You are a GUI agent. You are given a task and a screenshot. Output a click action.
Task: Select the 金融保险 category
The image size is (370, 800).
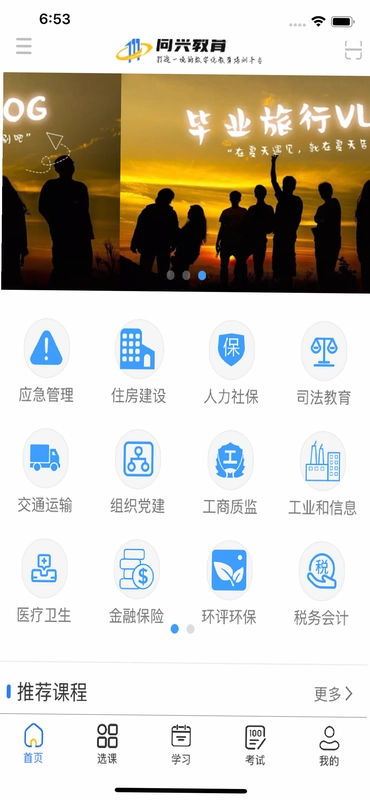[137, 584]
